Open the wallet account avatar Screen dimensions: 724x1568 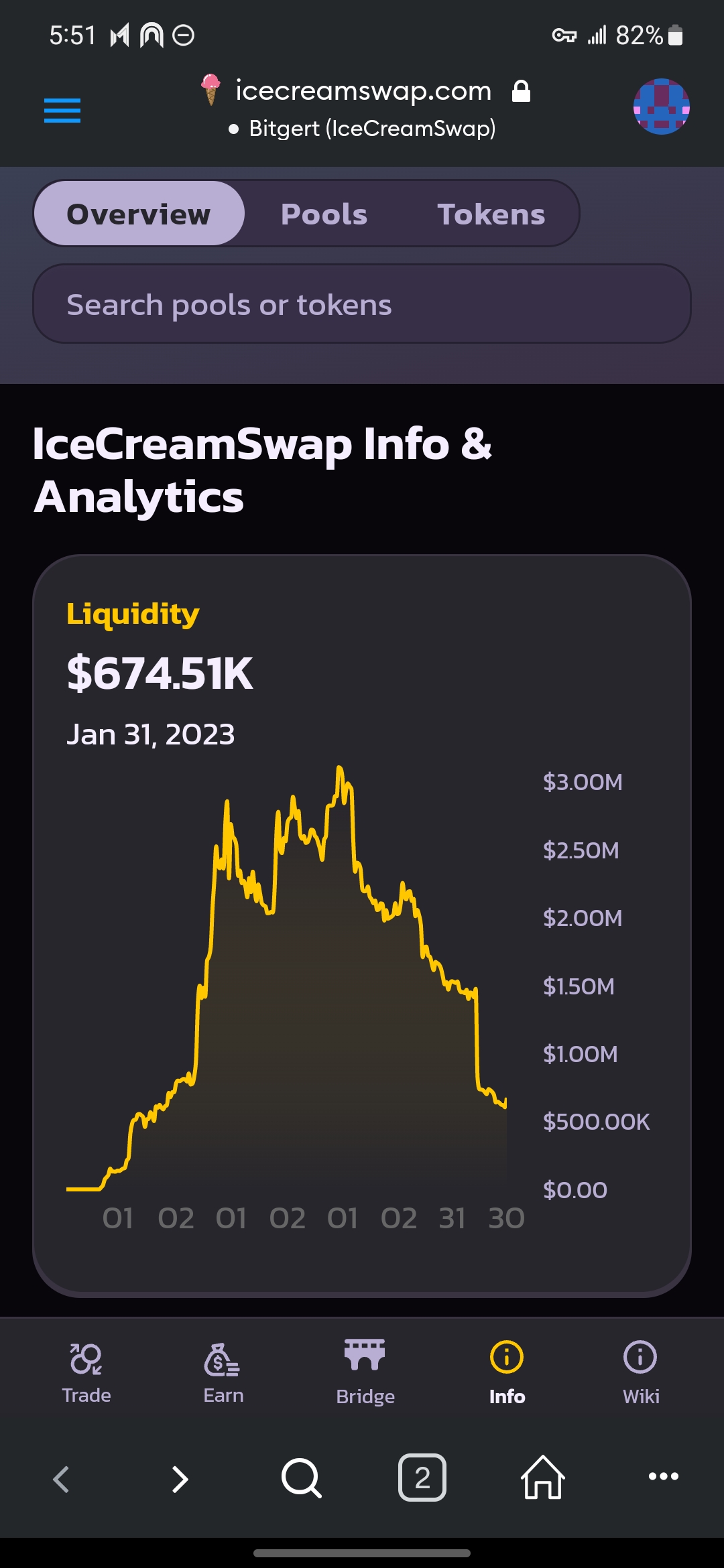(x=661, y=107)
